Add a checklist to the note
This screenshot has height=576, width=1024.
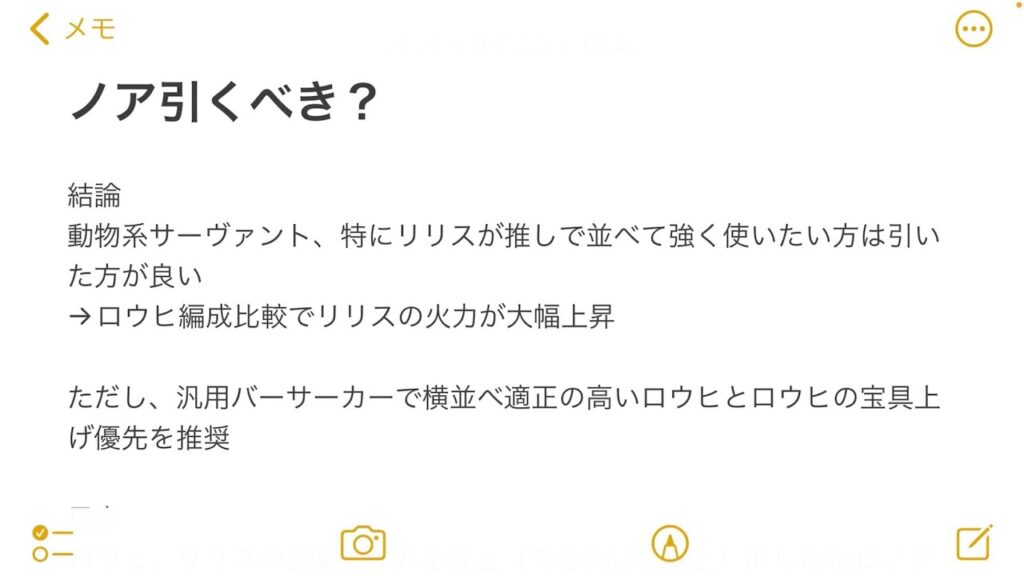(x=52, y=543)
